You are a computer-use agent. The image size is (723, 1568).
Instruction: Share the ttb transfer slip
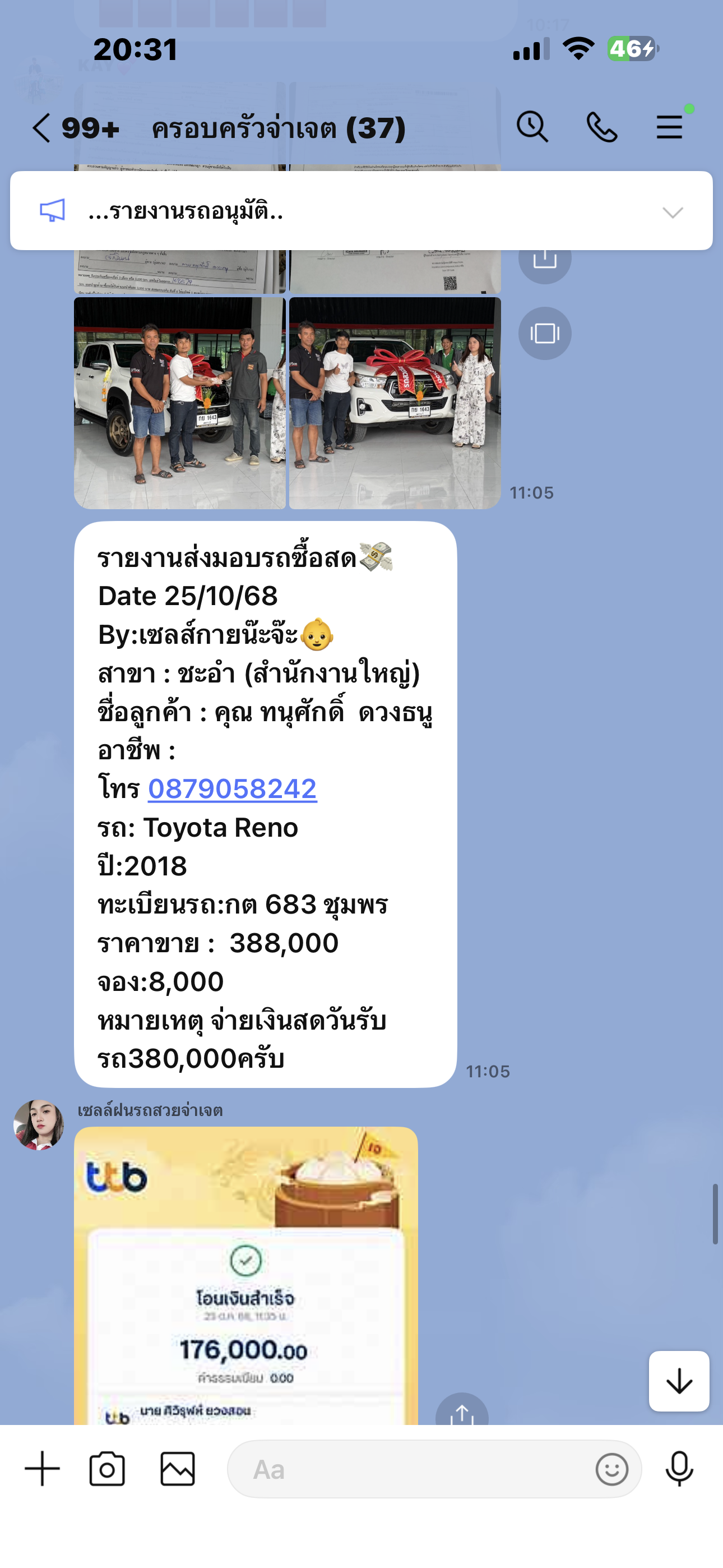pos(461,1413)
